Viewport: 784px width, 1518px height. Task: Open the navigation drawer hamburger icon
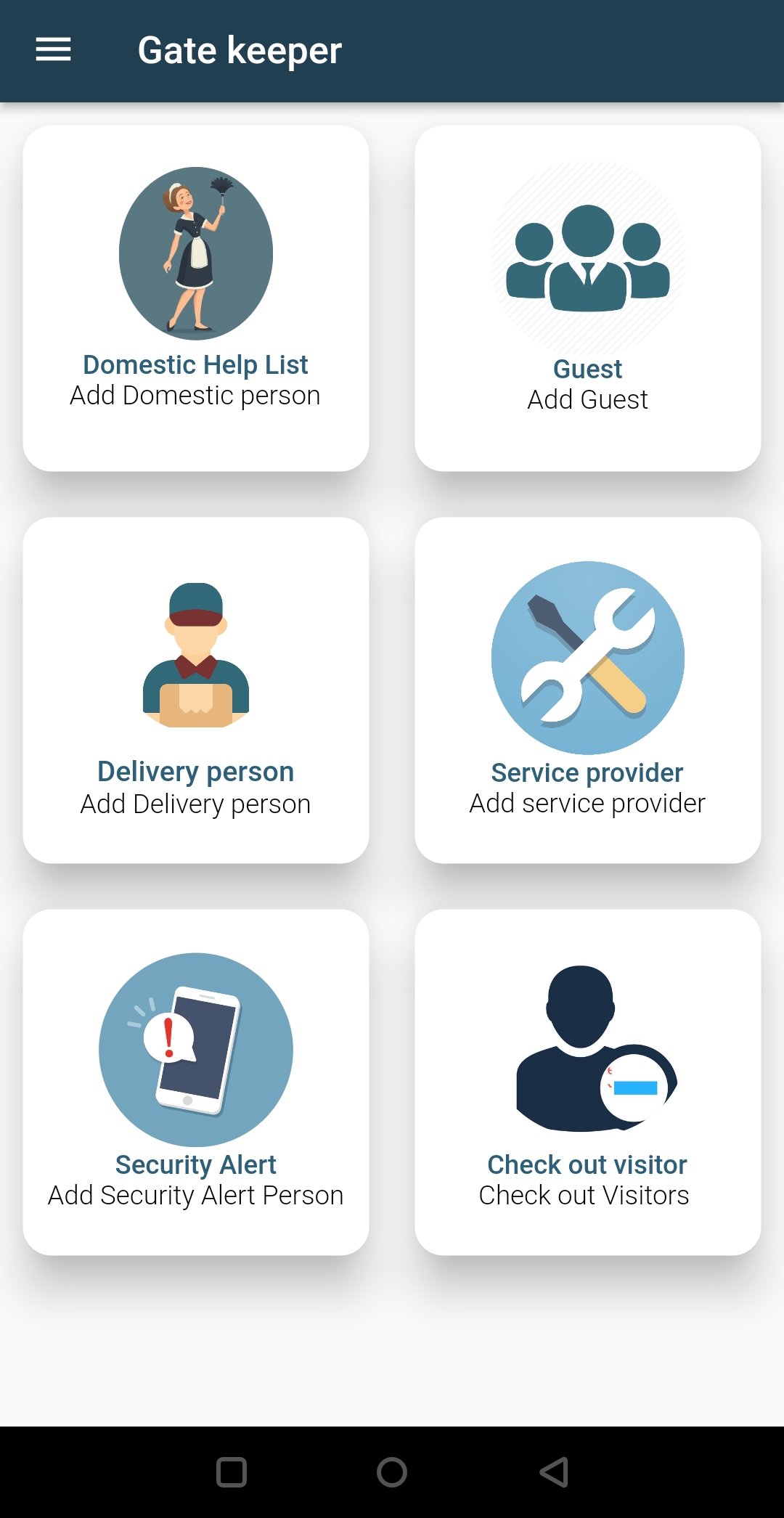[53, 49]
